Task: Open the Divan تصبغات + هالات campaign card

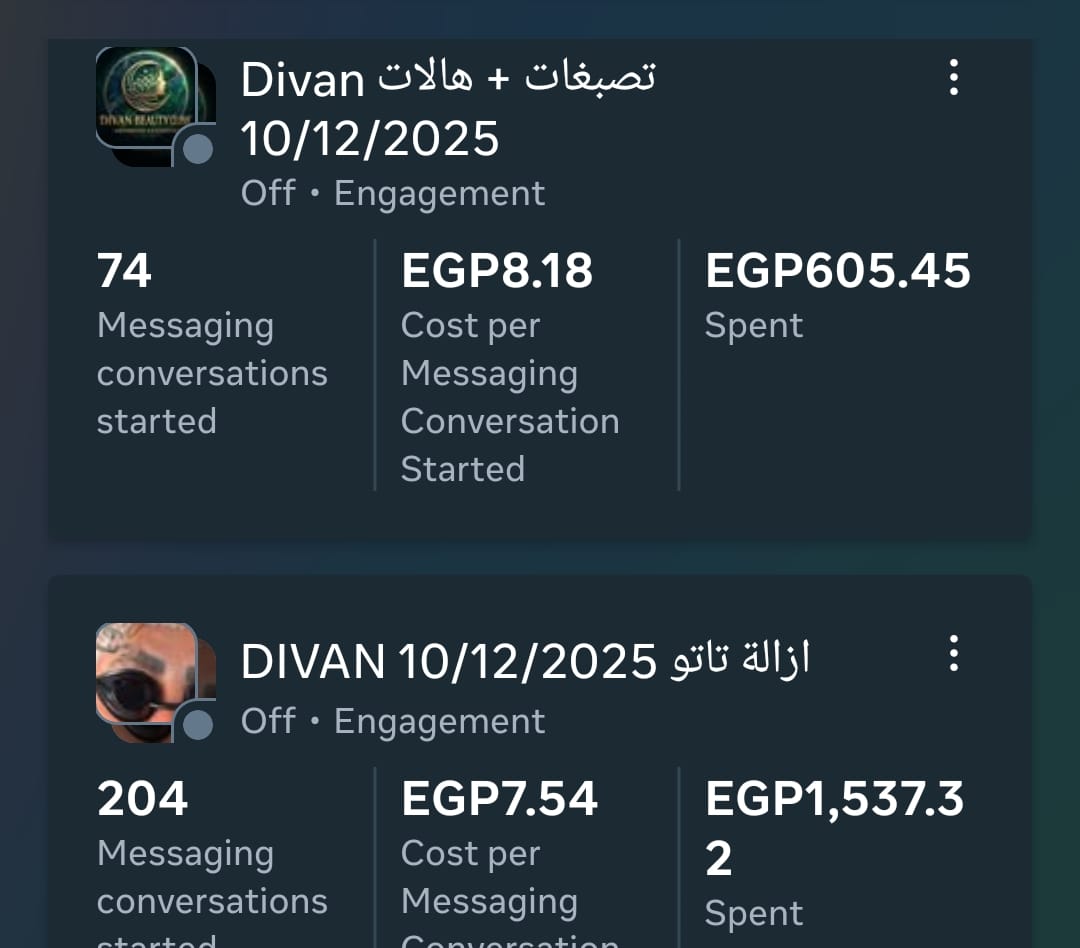Action: point(447,108)
